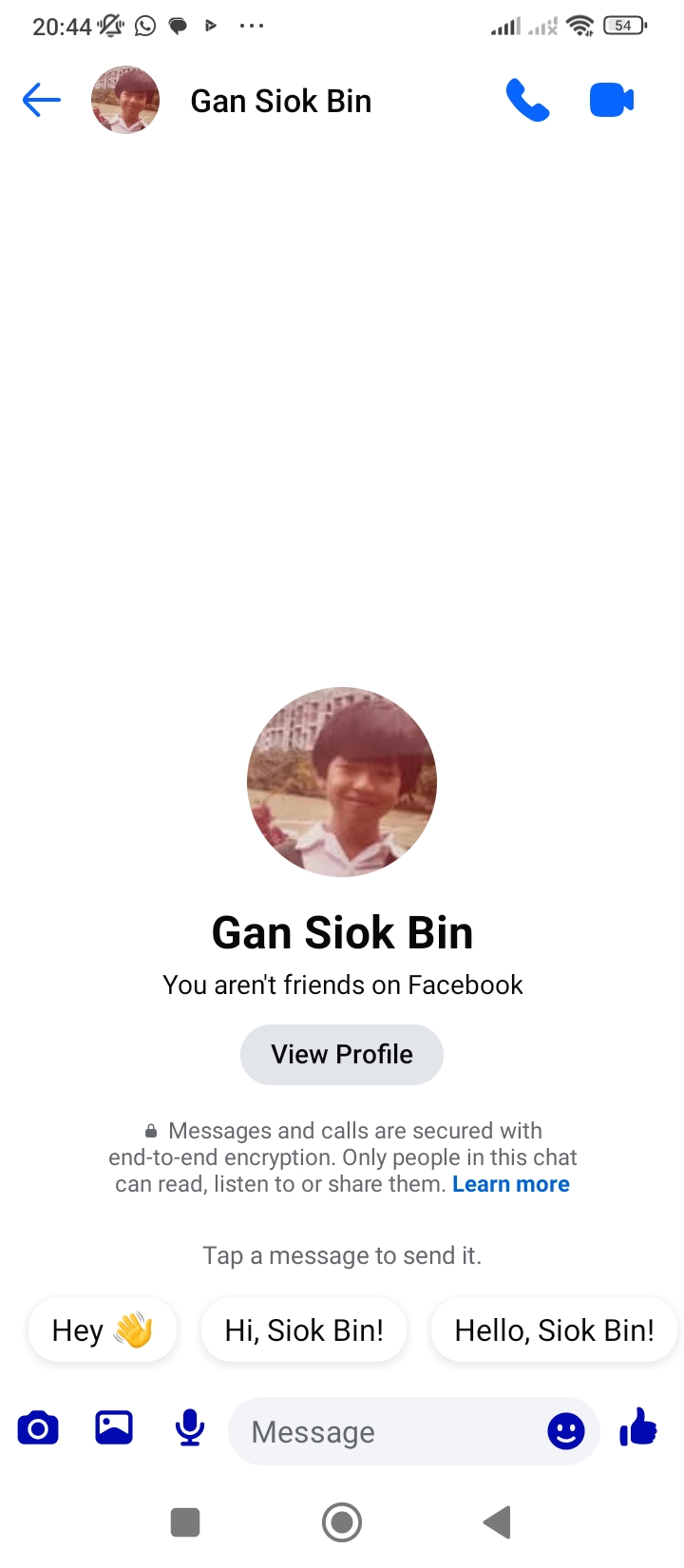Viewport: 684px width, 1568px height.
Task: Start a video call with Gan Siok Bin
Action: point(611,100)
